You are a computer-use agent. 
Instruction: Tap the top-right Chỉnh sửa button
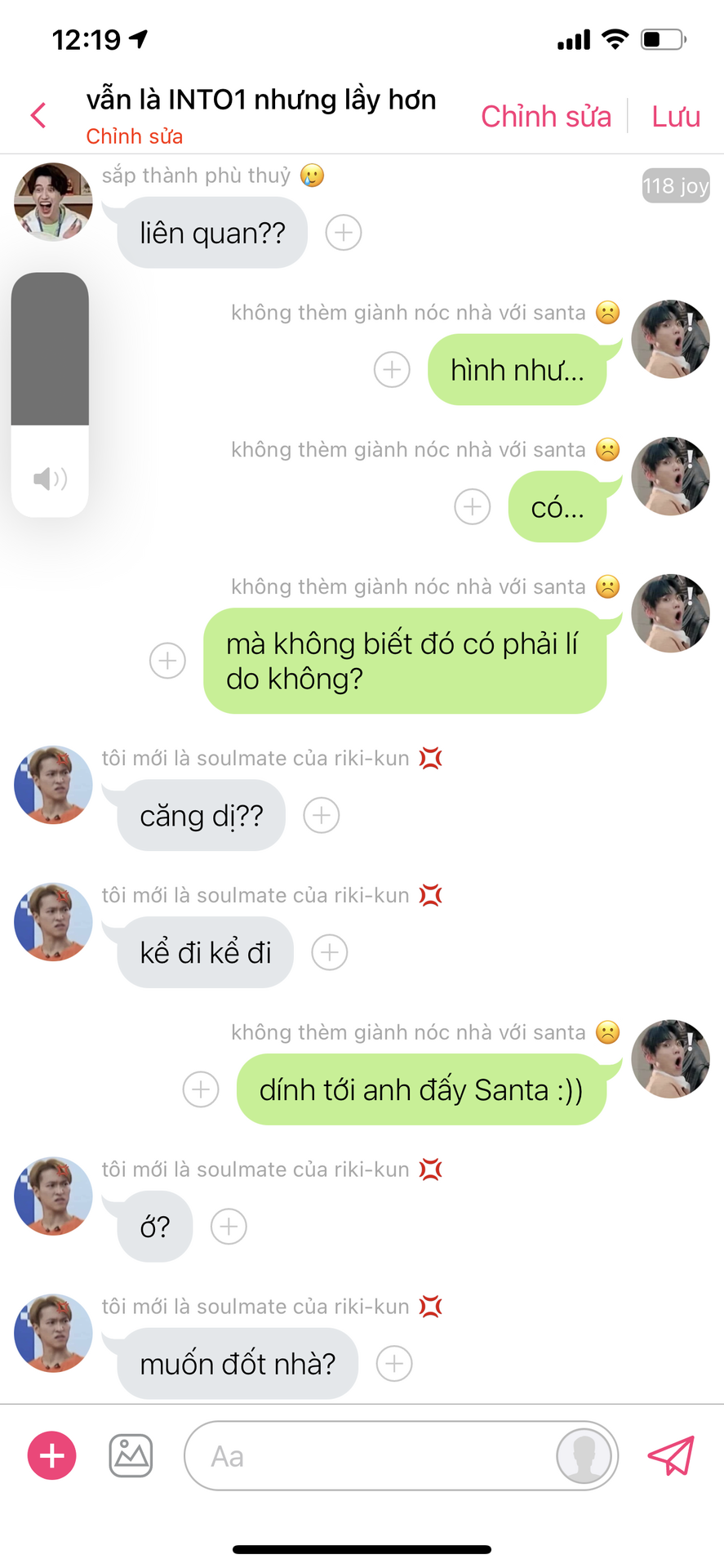pyautogui.click(x=545, y=116)
